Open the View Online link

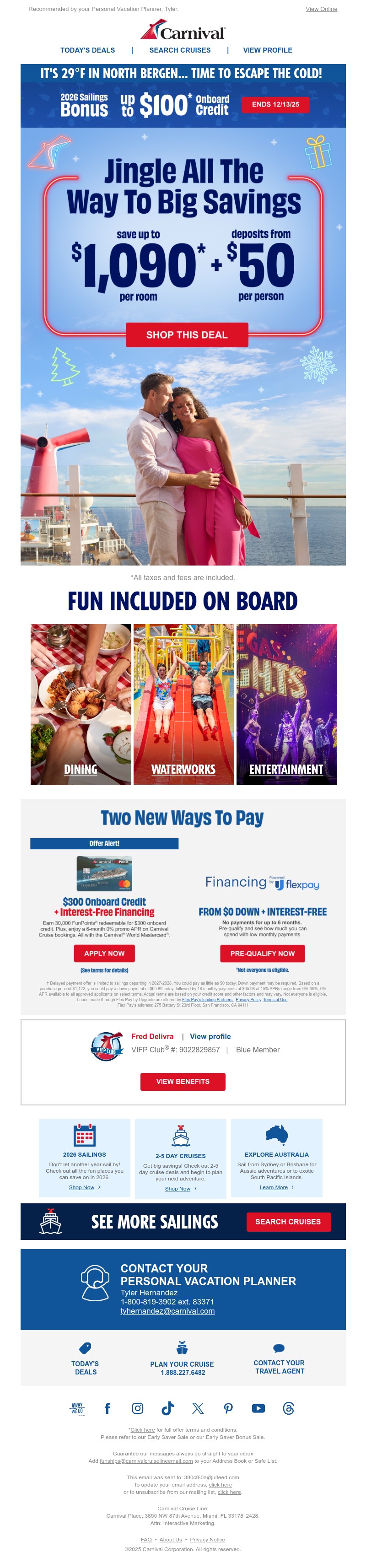[x=321, y=9]
